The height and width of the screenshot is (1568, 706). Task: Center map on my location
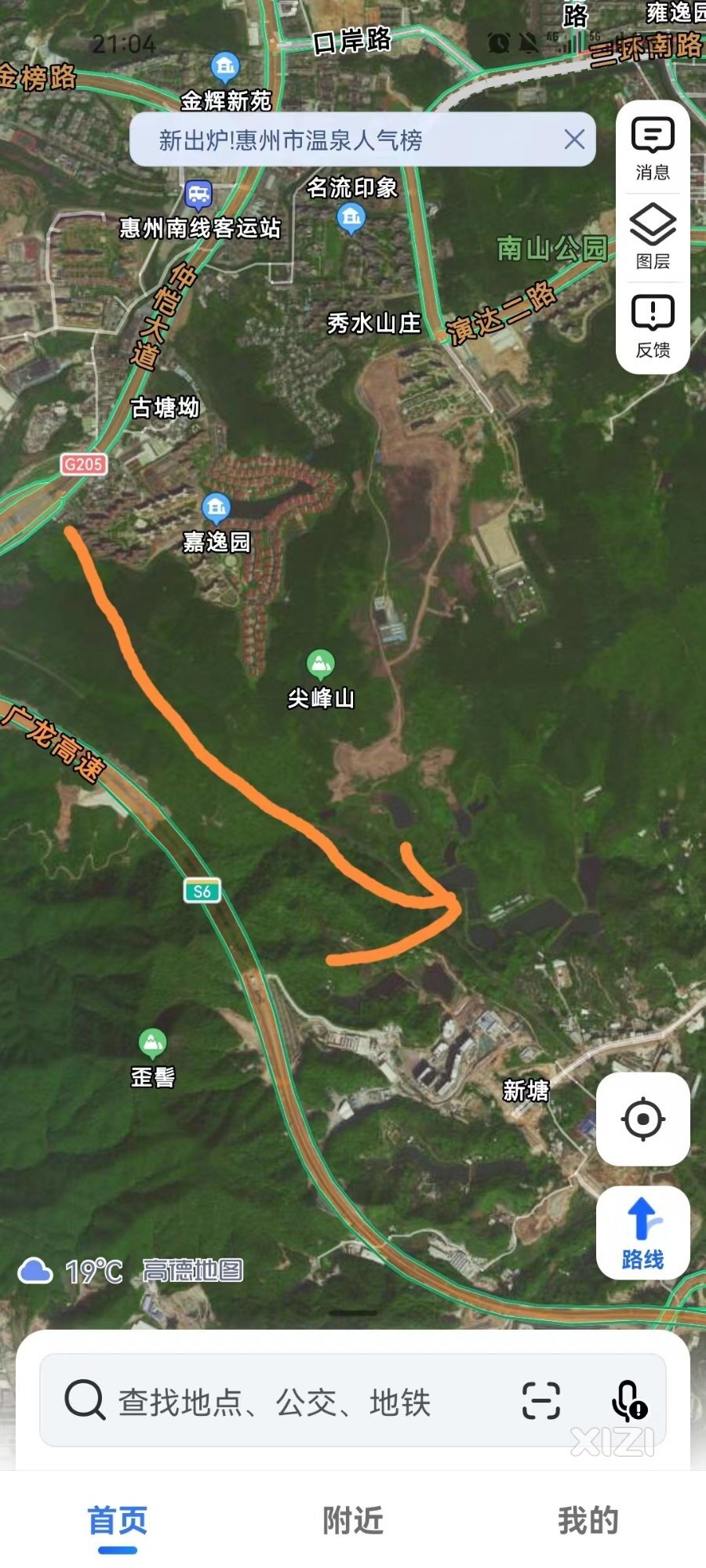(x=642, y=1119)
